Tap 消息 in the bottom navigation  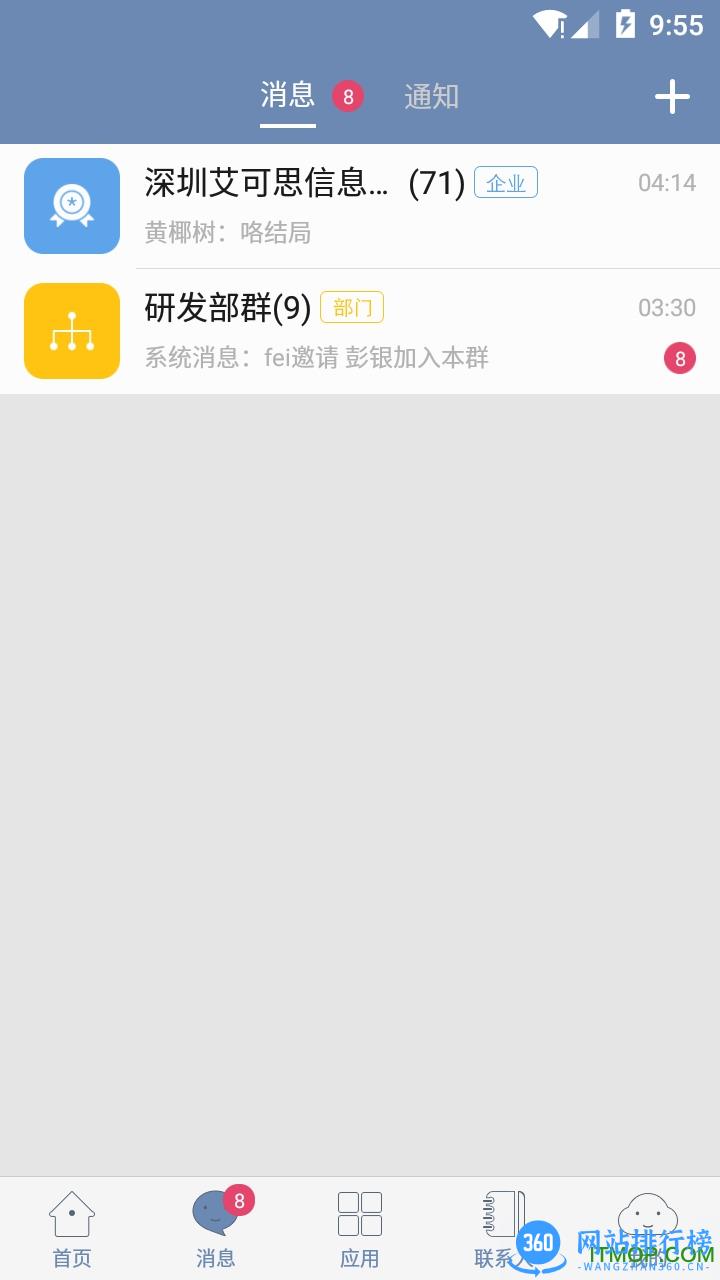coord(216,1229)
